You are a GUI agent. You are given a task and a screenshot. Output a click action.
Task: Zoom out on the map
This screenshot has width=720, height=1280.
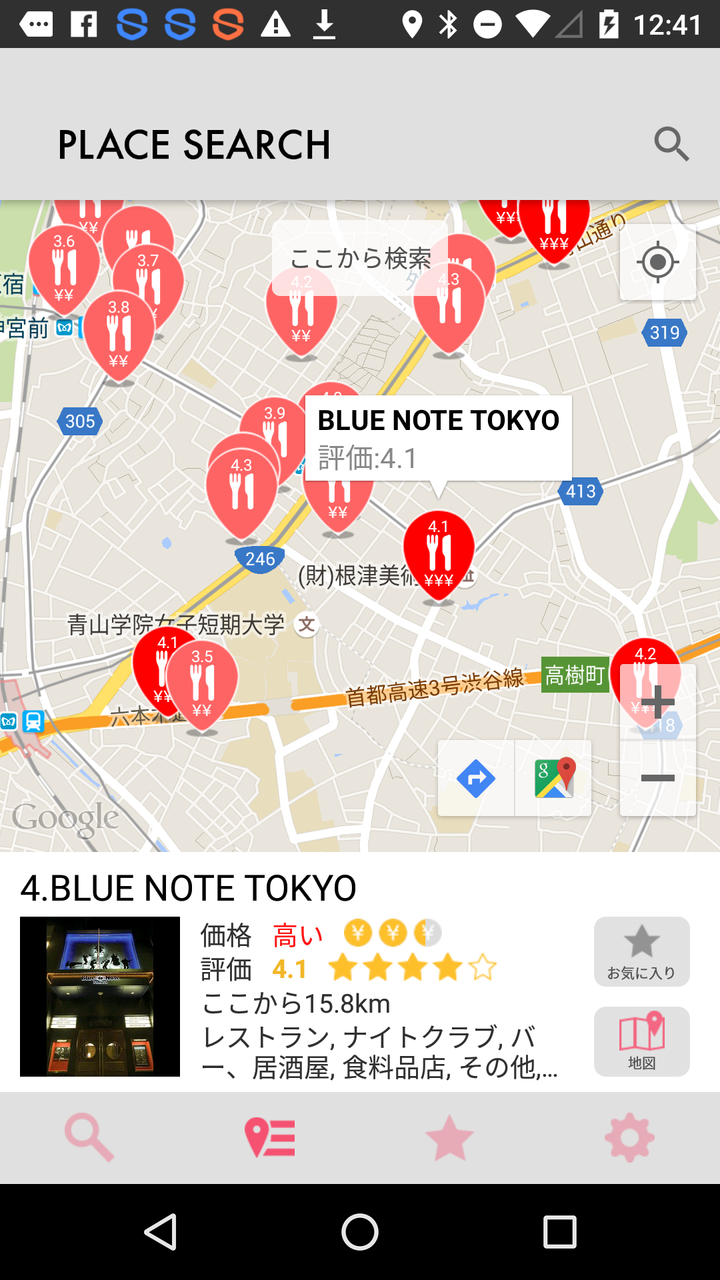coord(657,778)
